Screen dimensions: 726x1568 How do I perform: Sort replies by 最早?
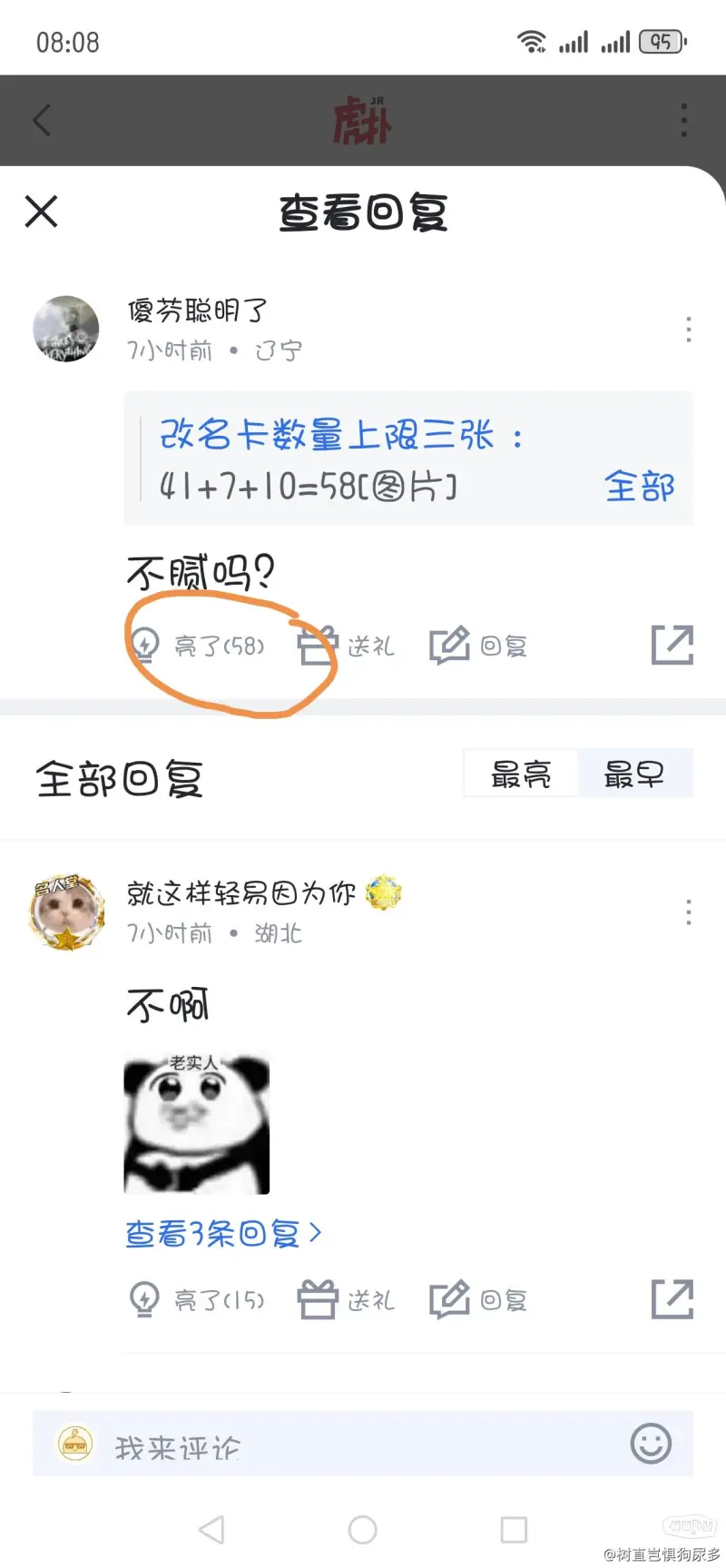tap(634, 774)
